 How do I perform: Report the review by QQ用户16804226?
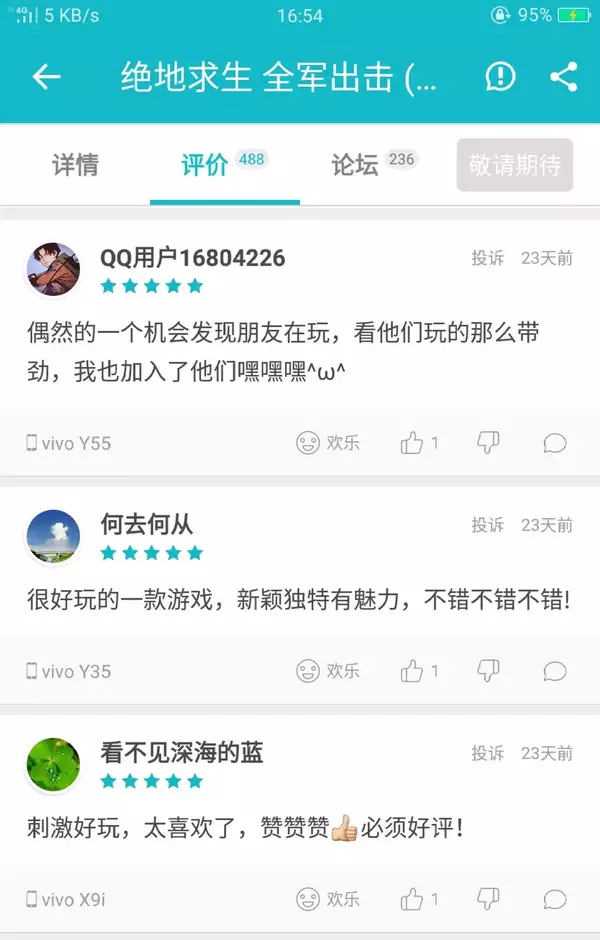tap(488, 258)
